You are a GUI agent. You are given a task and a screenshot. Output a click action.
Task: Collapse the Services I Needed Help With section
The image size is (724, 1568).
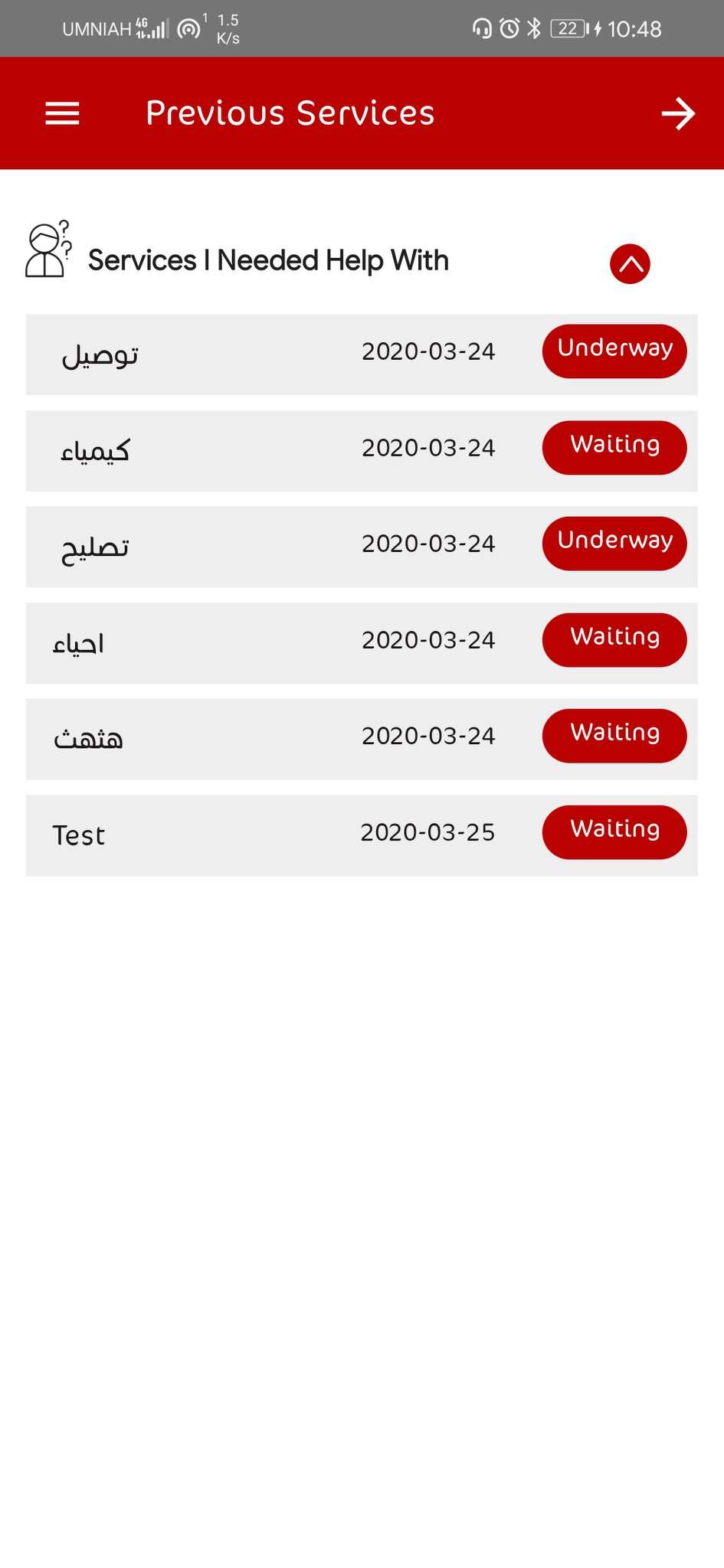(x=630, y=263)
